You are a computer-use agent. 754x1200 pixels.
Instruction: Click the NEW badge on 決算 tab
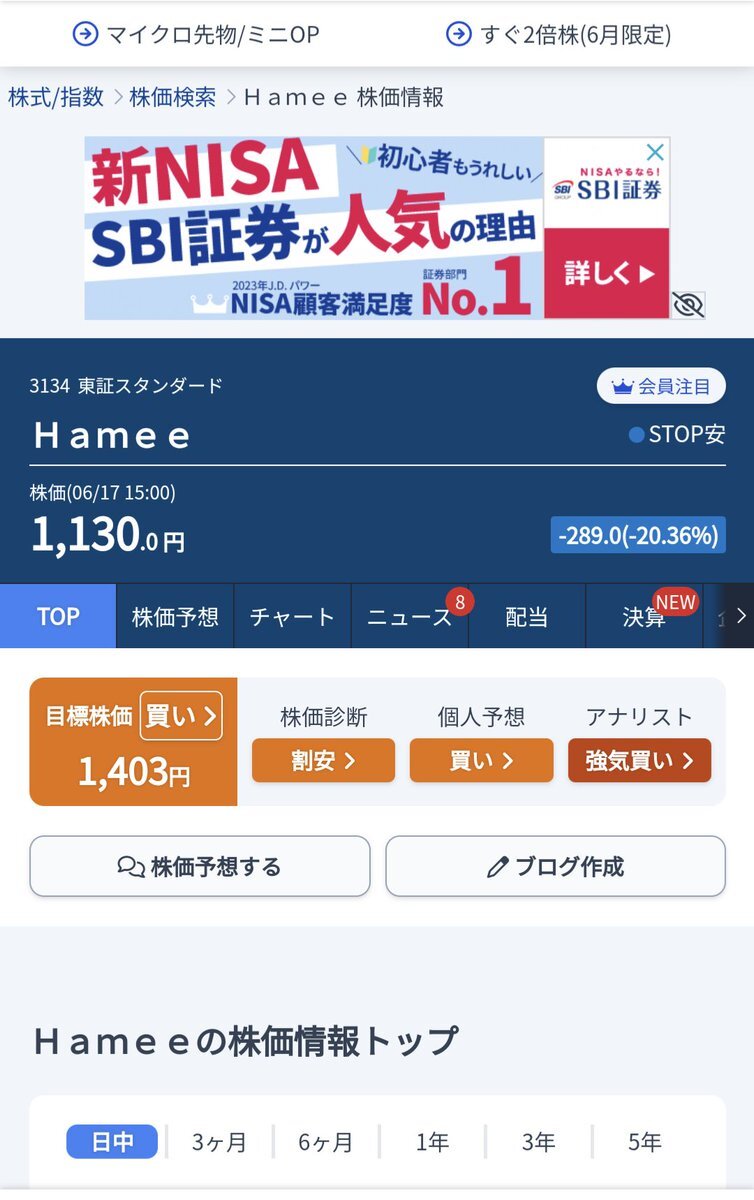tap(675, 598)
